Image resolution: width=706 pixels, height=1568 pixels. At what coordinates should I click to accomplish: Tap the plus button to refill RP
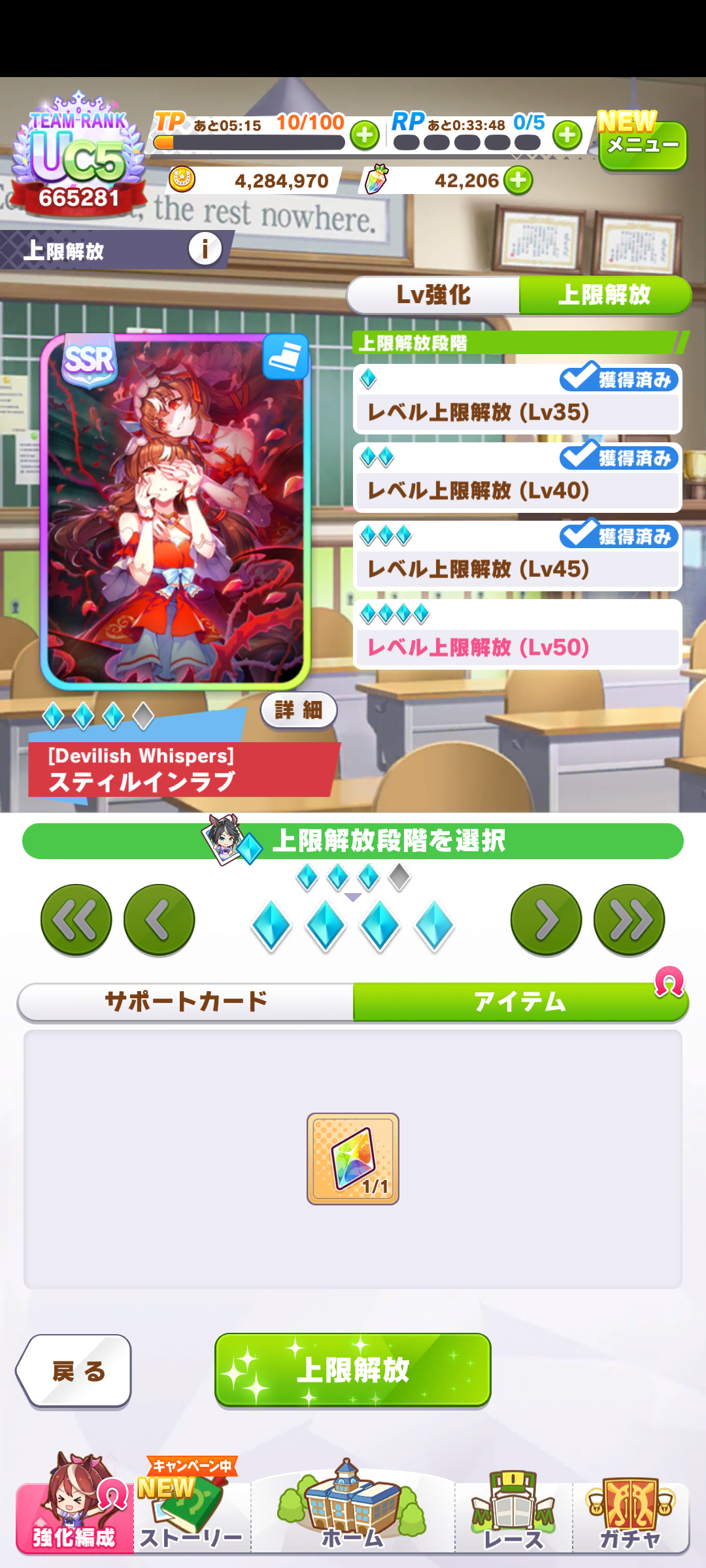click(x=567, y=135)
